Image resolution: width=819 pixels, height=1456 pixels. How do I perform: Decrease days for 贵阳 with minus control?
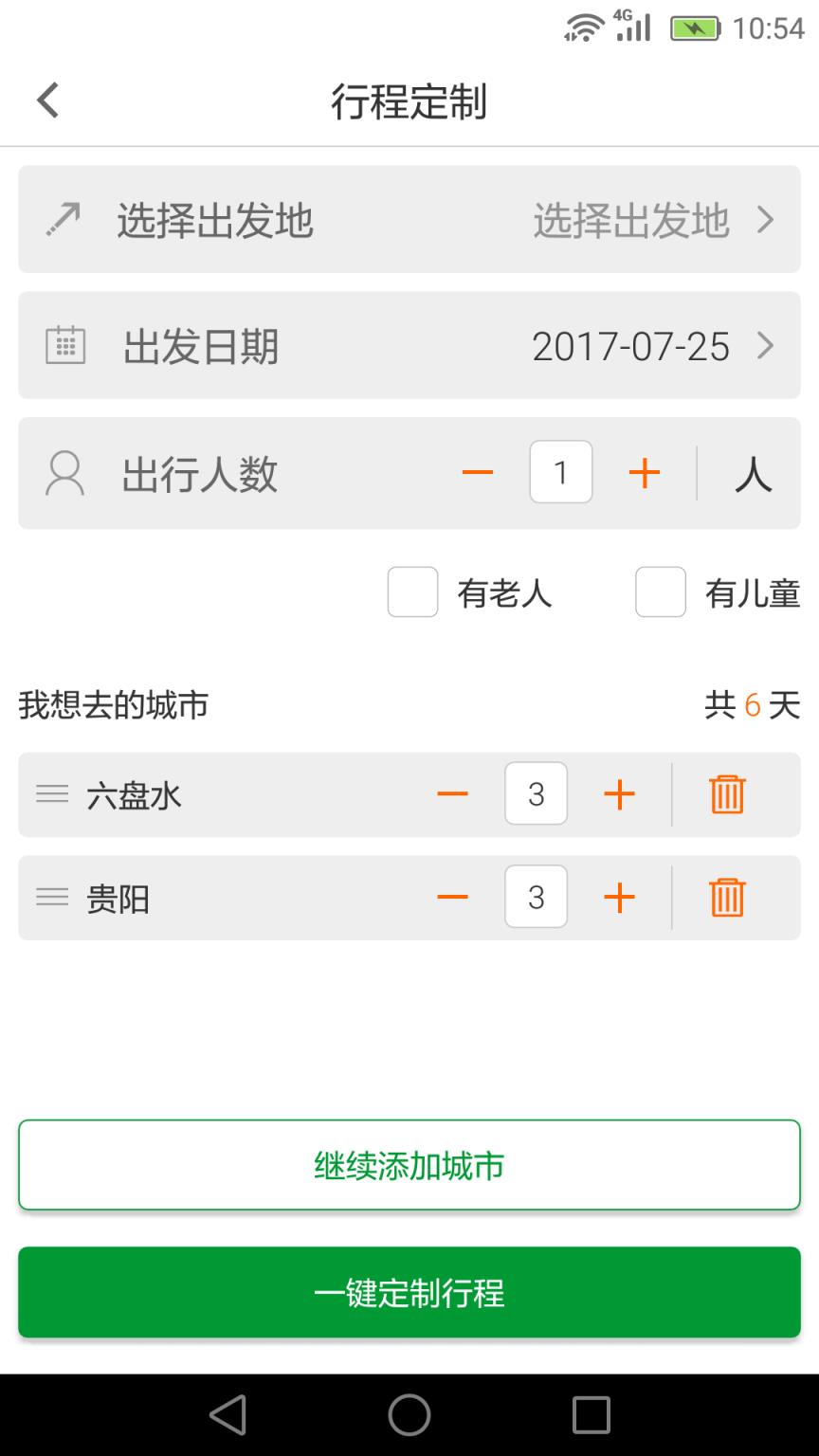tap(453, 897)
